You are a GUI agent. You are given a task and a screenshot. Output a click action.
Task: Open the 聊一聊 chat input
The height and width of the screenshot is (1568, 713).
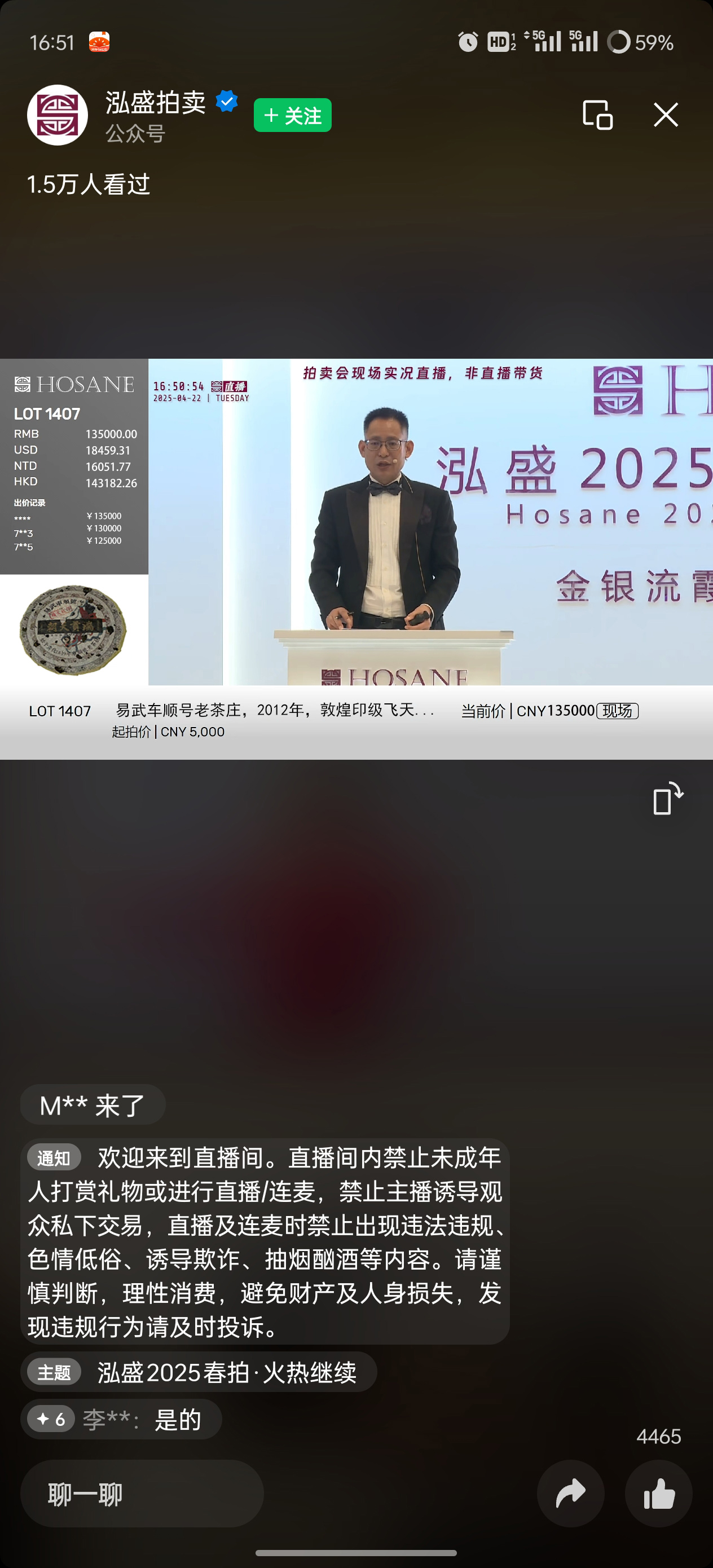tap(142, 1493)
